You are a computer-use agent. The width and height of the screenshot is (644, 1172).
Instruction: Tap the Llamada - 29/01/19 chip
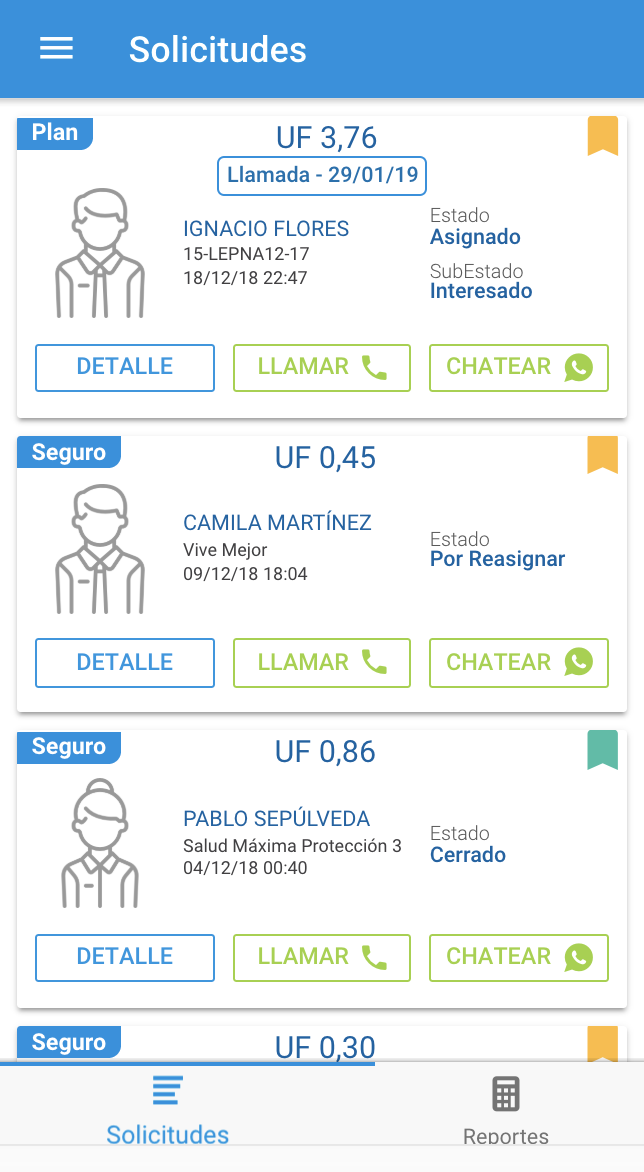pyautogui.click(x=322, y=176)
